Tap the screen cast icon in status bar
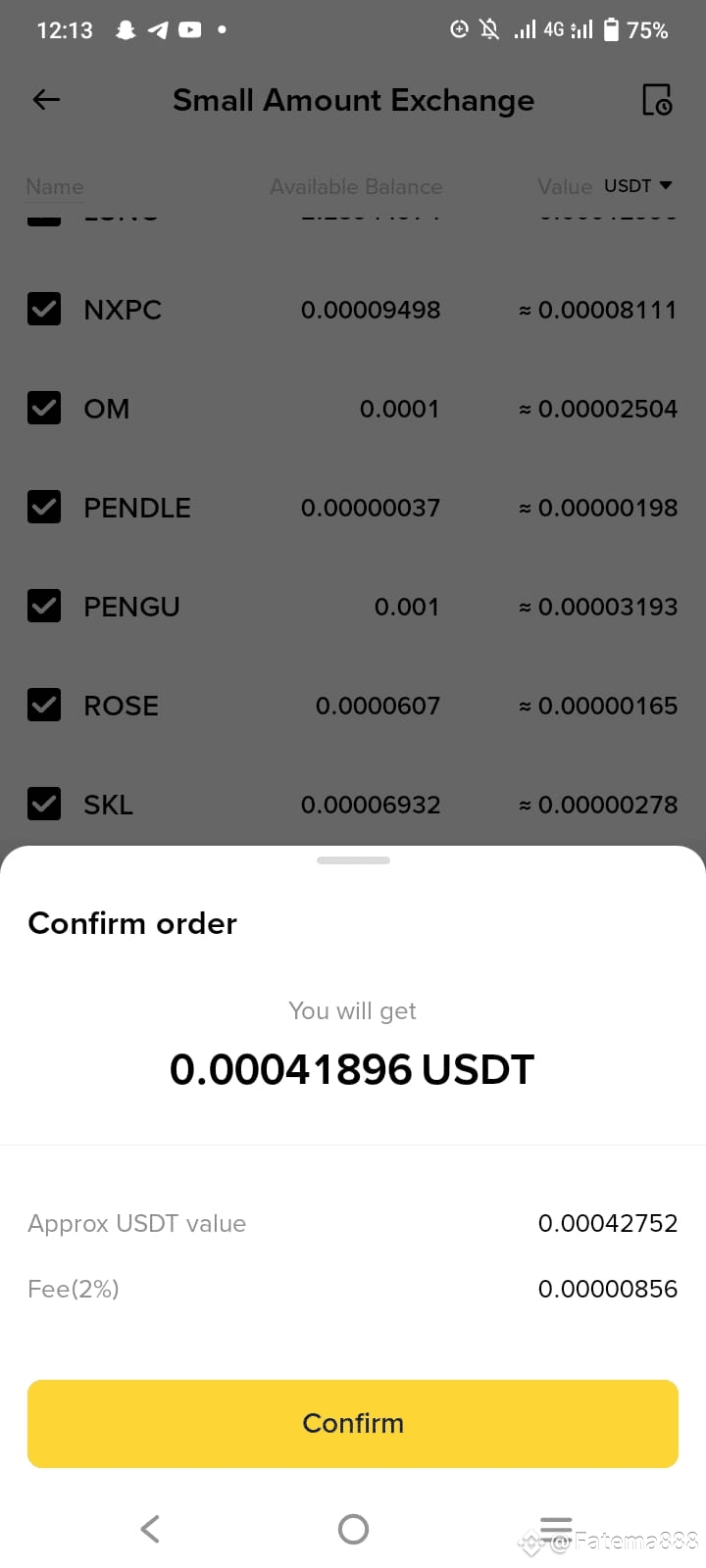This screenshot has height=1568, width=706. [459, 29]
